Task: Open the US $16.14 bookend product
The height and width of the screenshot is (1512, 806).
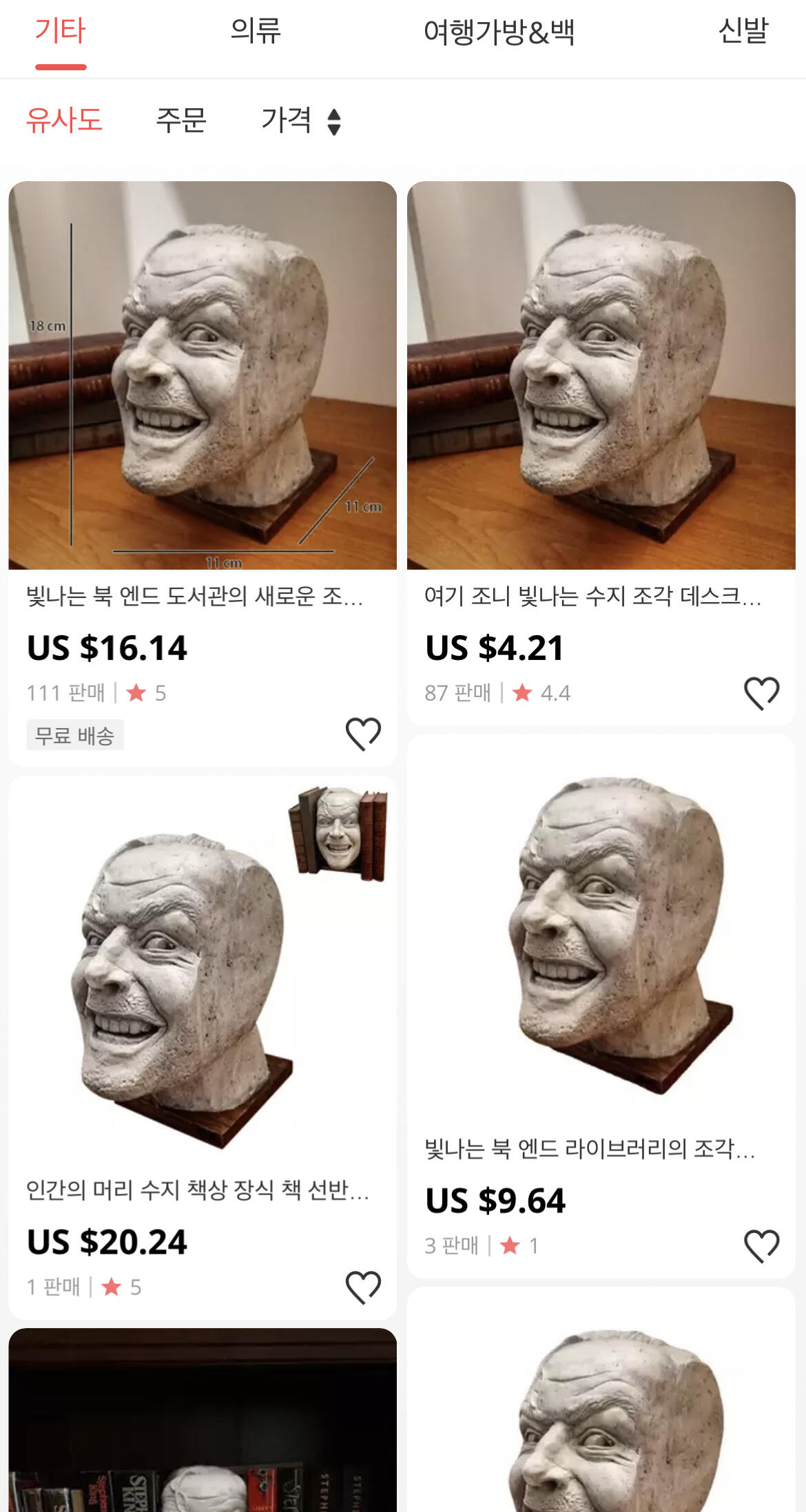Action: pyautogui.click(x=203, y=375)
